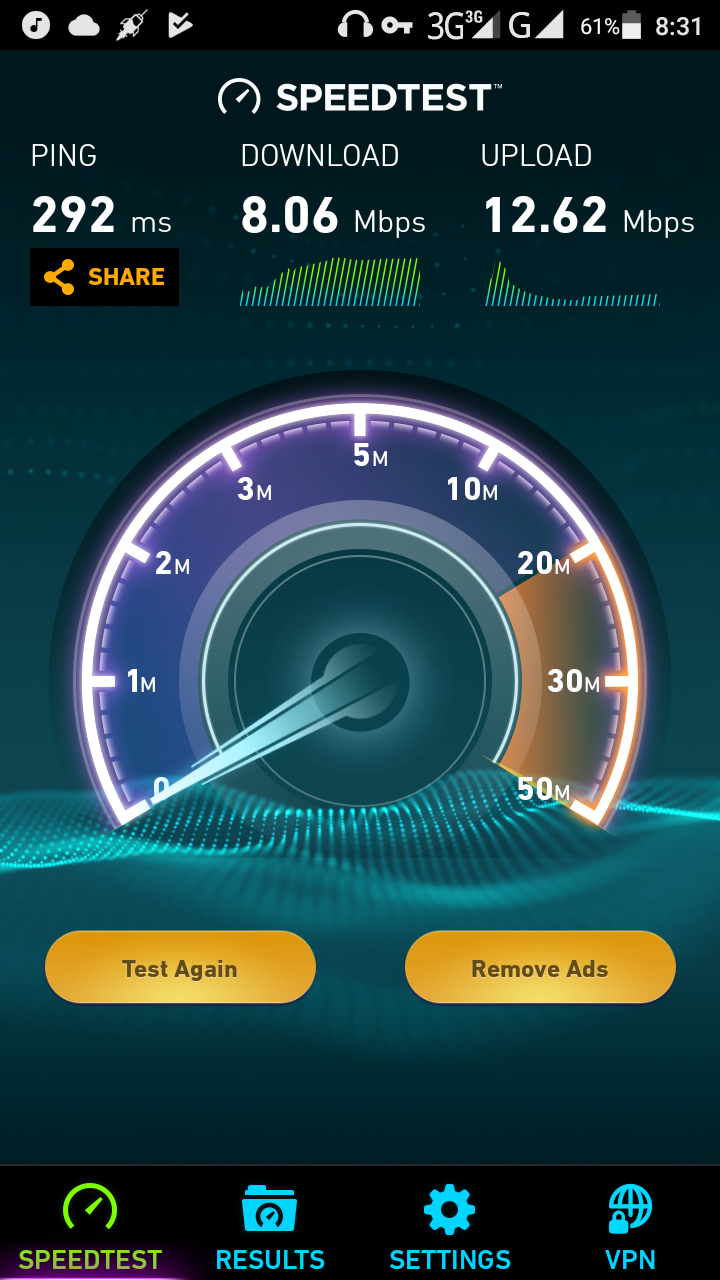
Task: Open the Settings tab
Action: click(x=450, y=1225)
